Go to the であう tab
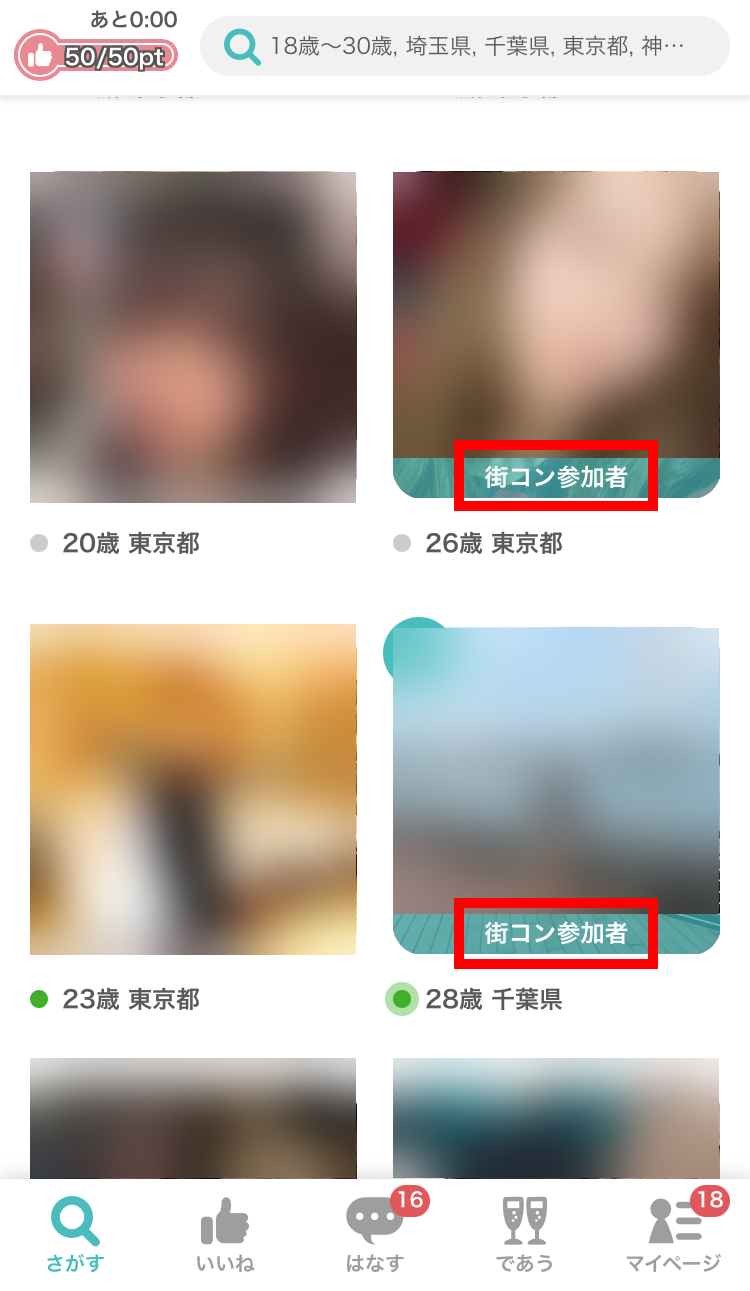The image size is (750, 1291). (525, 1235)
